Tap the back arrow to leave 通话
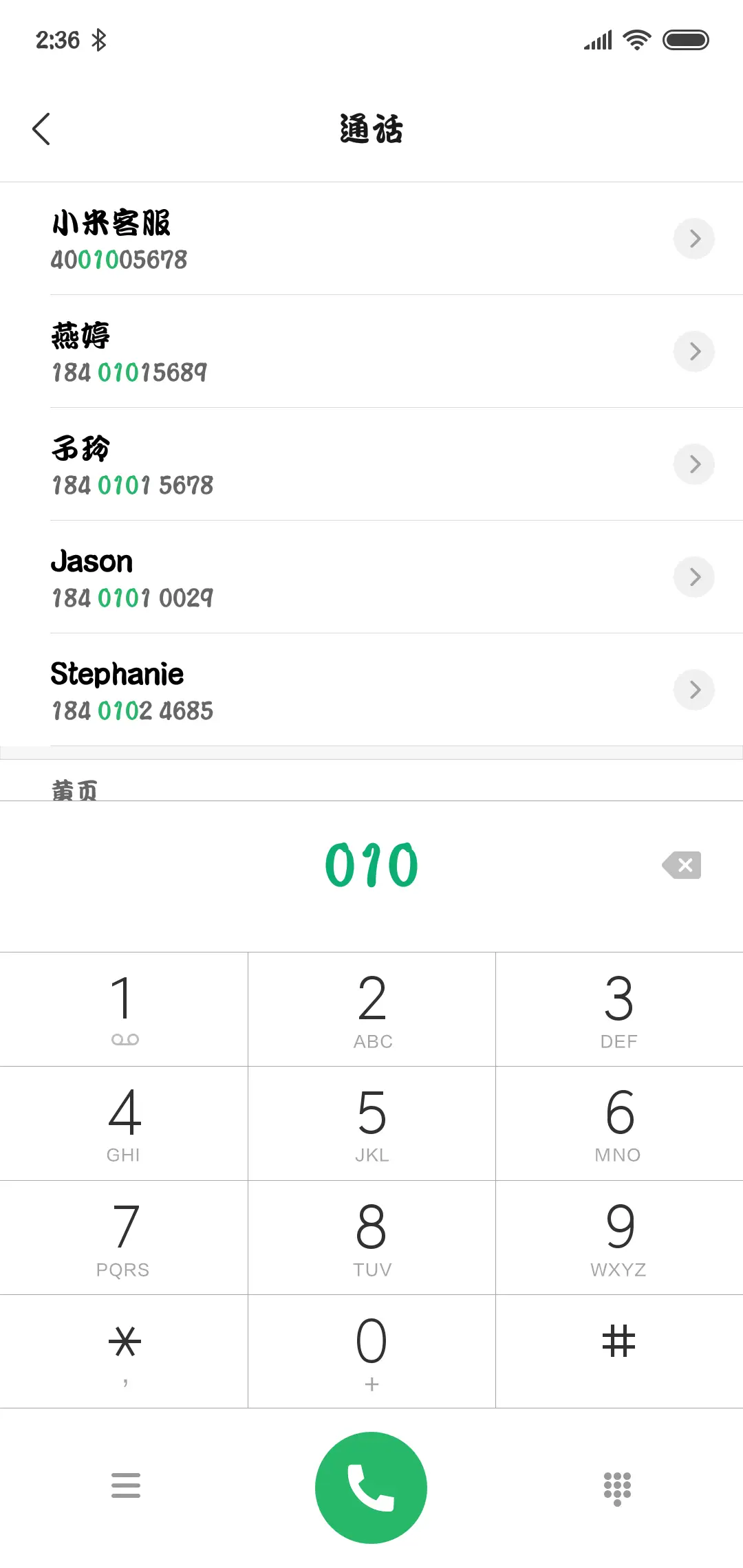Screen dimensions: 743x1568 [41, 128]
